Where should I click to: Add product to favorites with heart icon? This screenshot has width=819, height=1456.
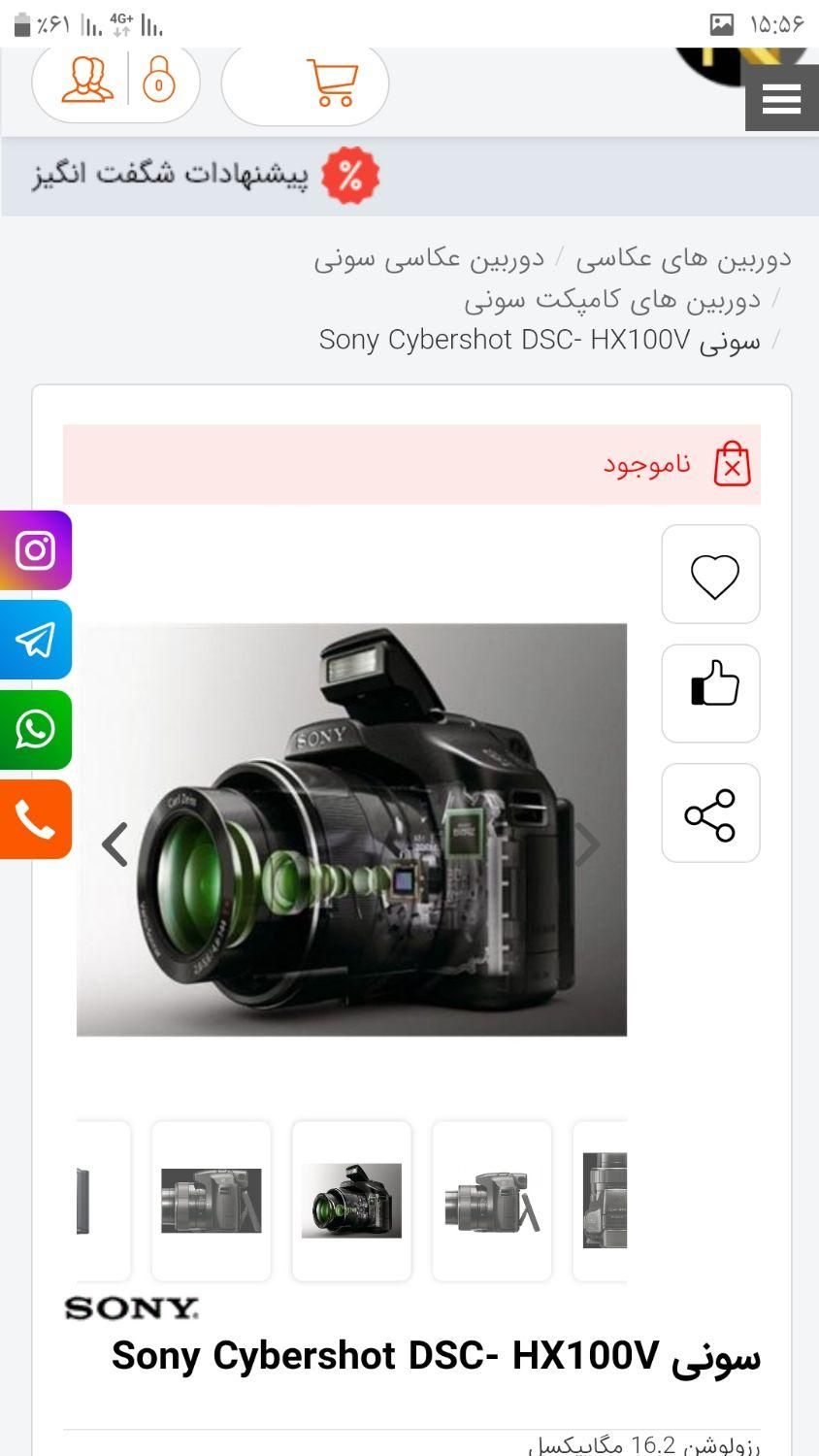pyautogui.click(x=710, y=575)
